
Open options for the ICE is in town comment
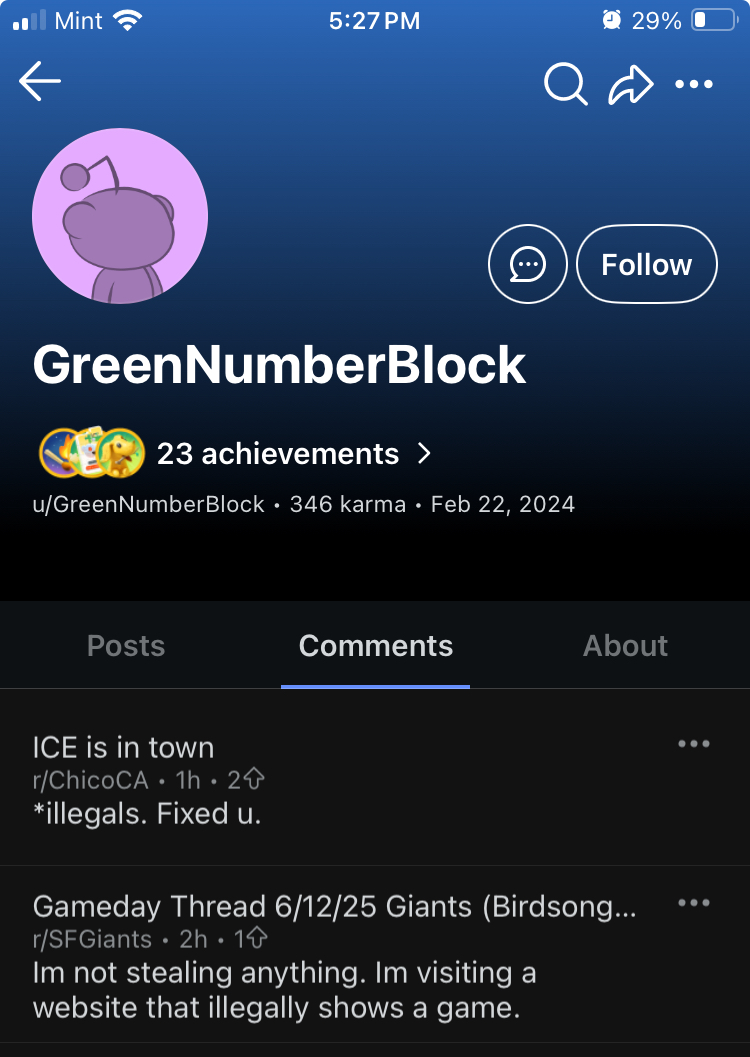coord(694,744)
